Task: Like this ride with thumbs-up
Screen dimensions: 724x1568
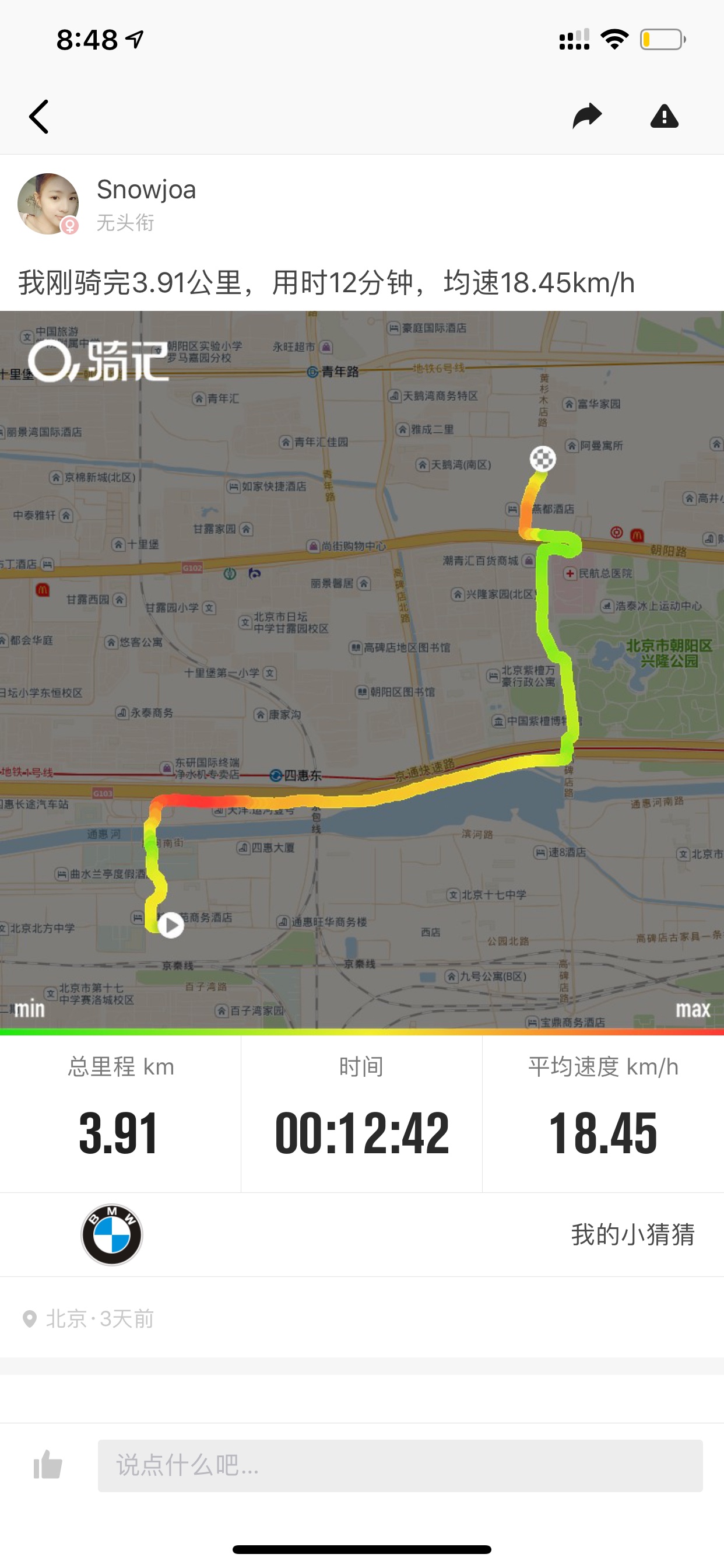Action: (x=48, y=1465)
